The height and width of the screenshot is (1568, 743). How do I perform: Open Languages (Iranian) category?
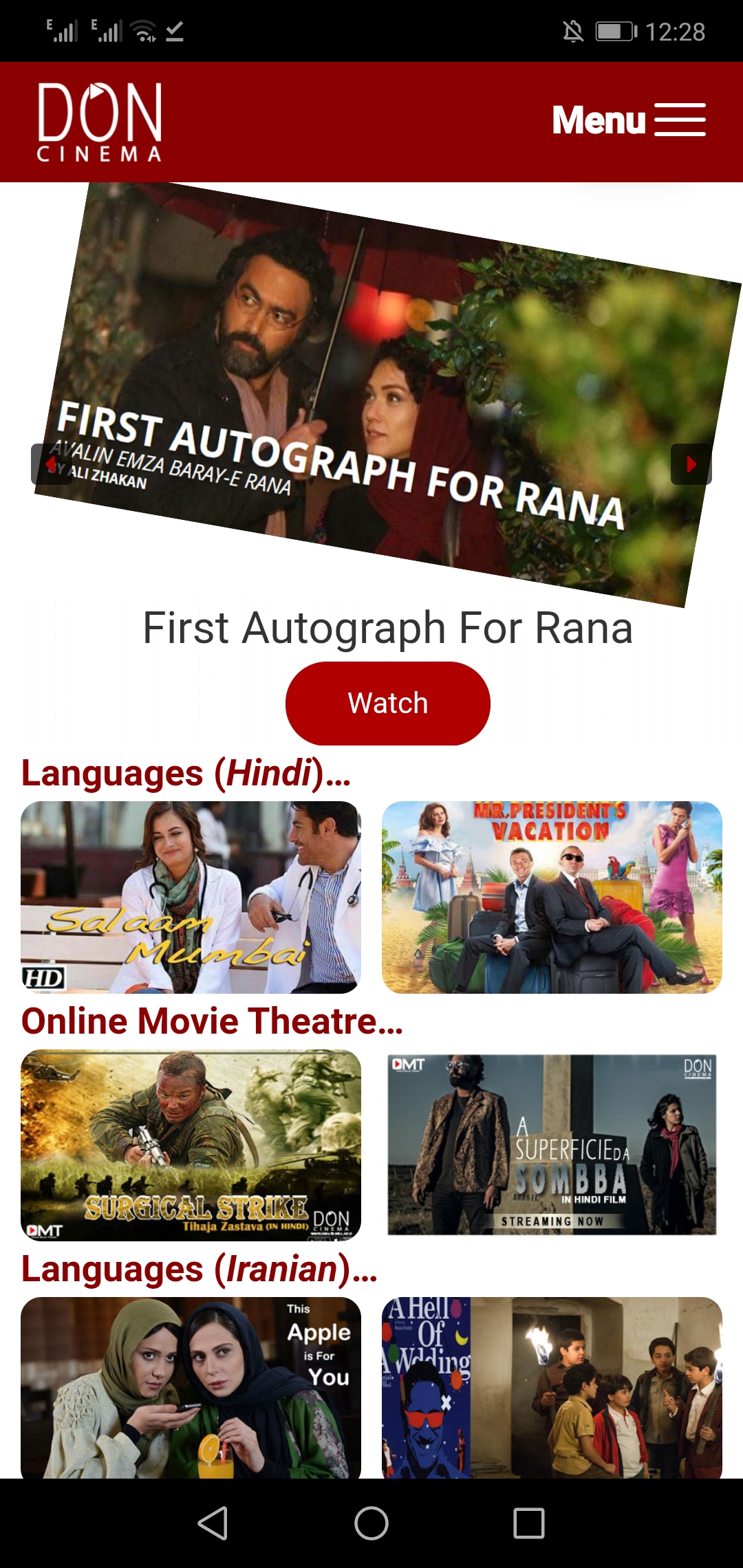click(x=200, y=1269)
